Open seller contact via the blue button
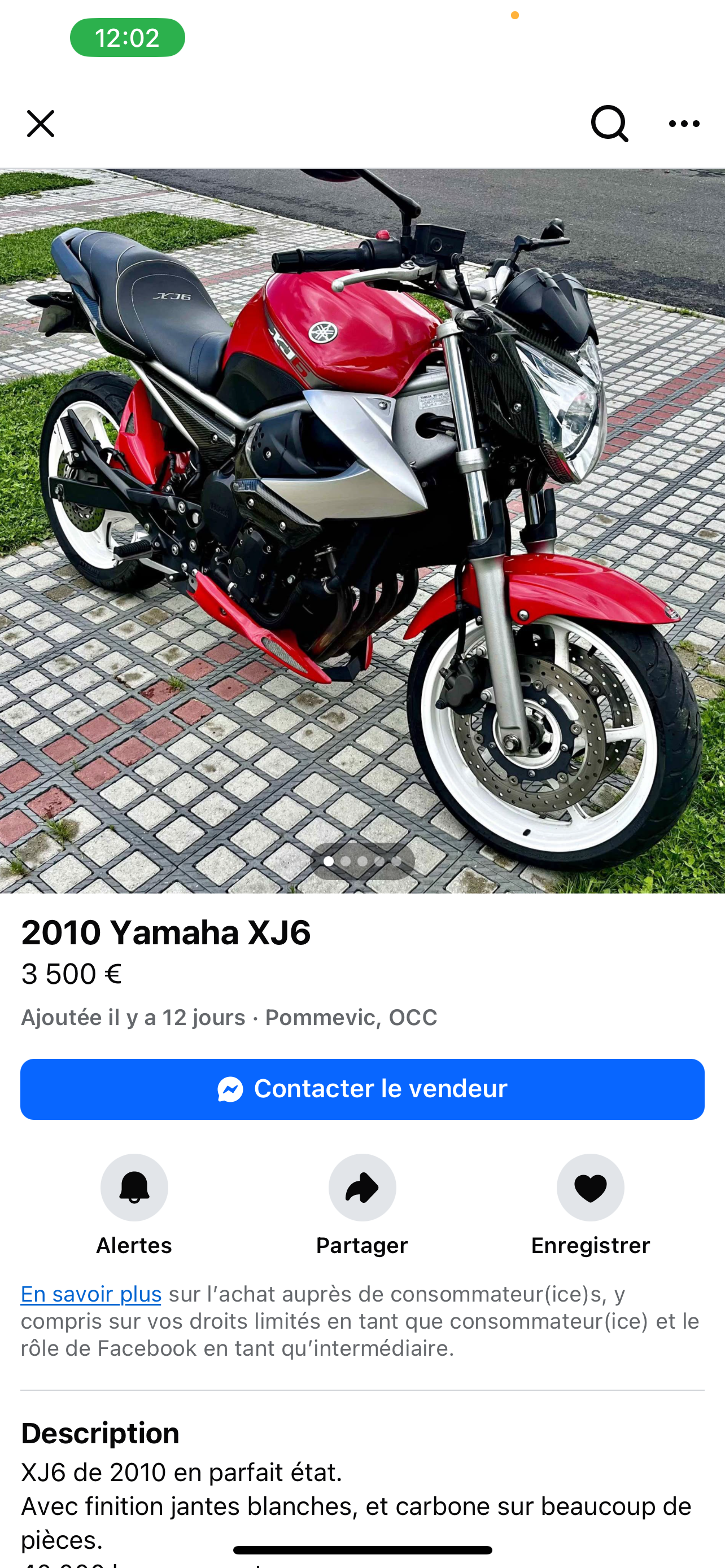Screen dimensions: 725x1568 point(362,1088)
